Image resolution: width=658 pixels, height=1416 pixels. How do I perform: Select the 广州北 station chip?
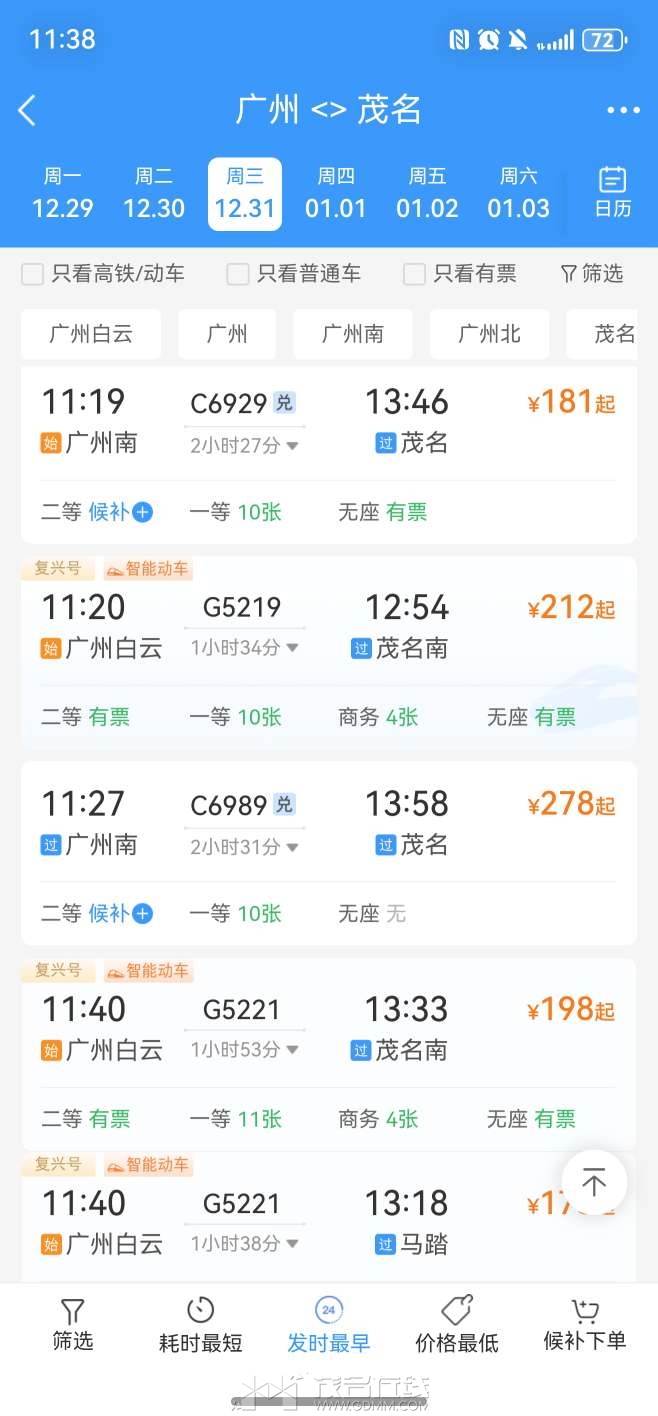click(489, 334)
